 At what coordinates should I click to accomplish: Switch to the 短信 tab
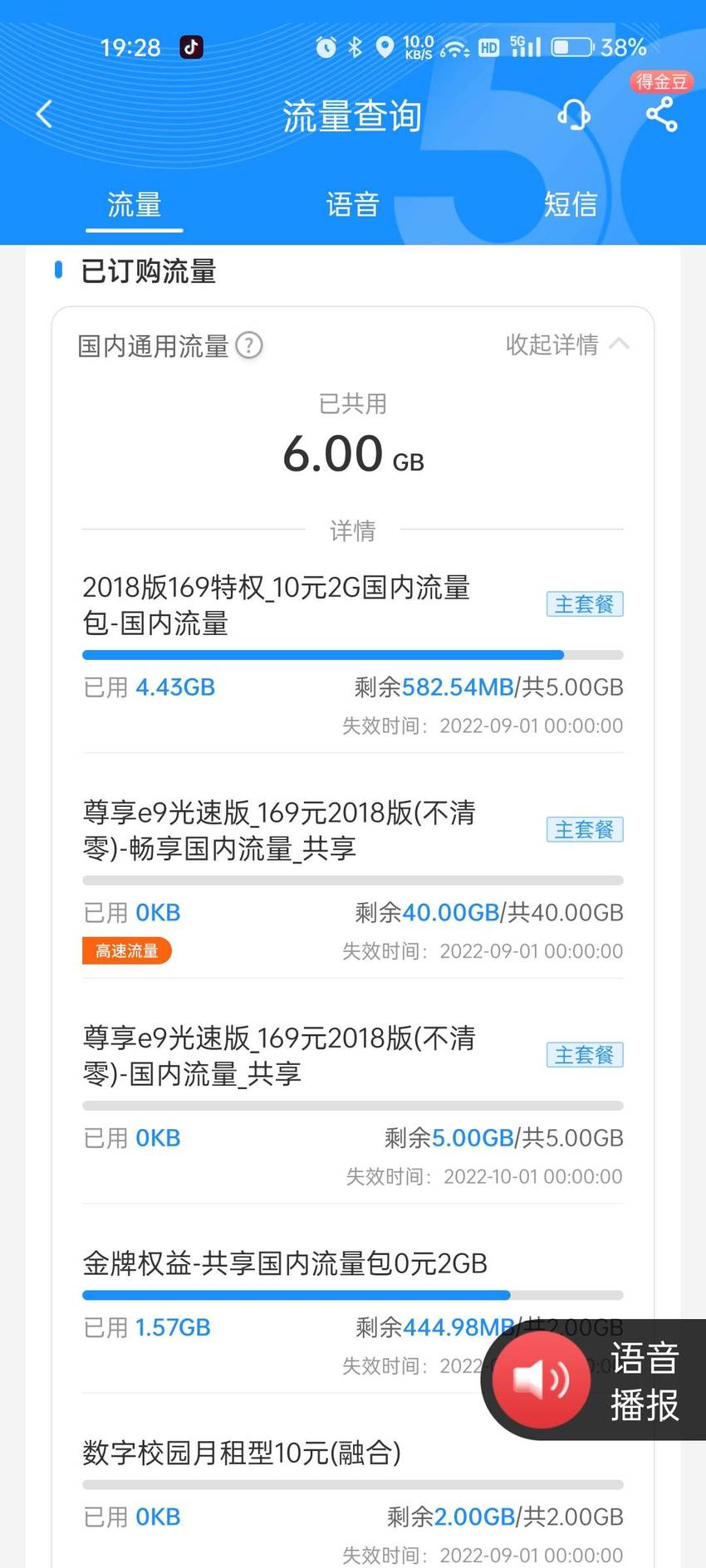point(571,204)
